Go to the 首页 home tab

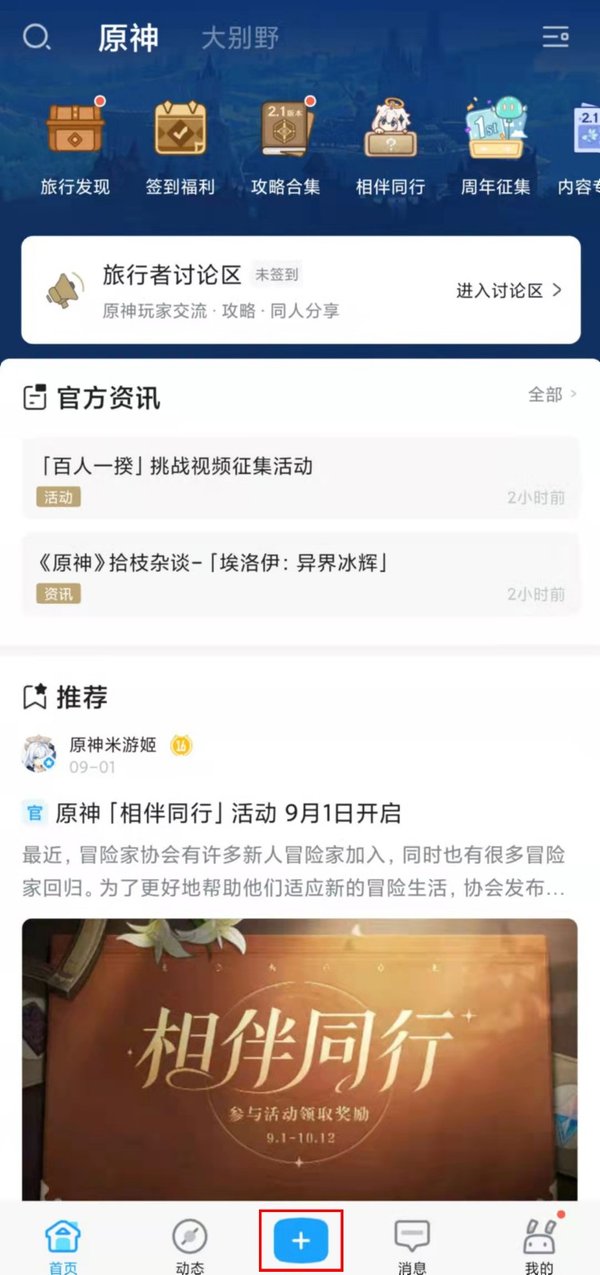[63, 1245]
